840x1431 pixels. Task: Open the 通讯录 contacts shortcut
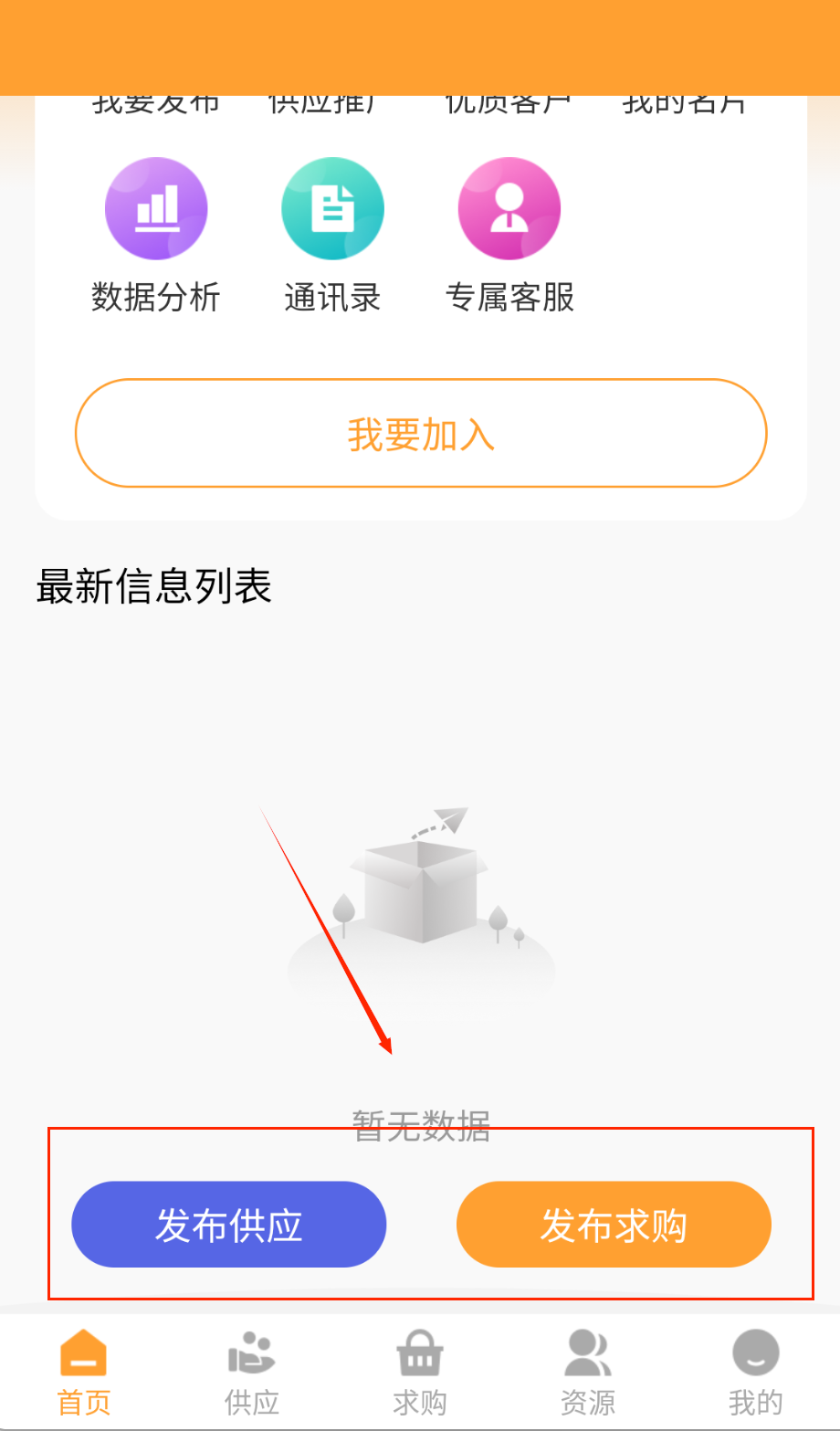[x=332, y=209]
